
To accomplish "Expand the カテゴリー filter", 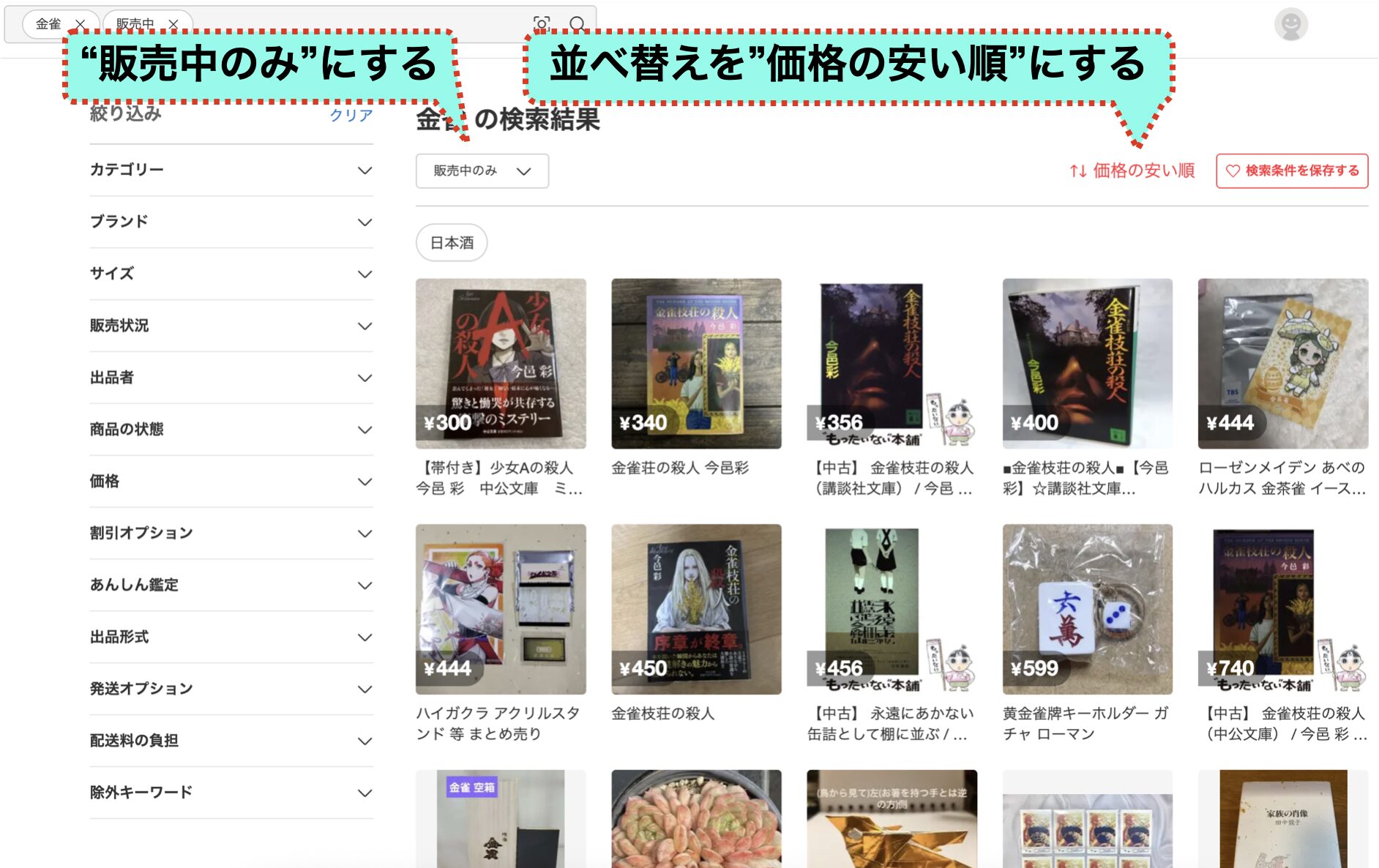I will [231, 170].
